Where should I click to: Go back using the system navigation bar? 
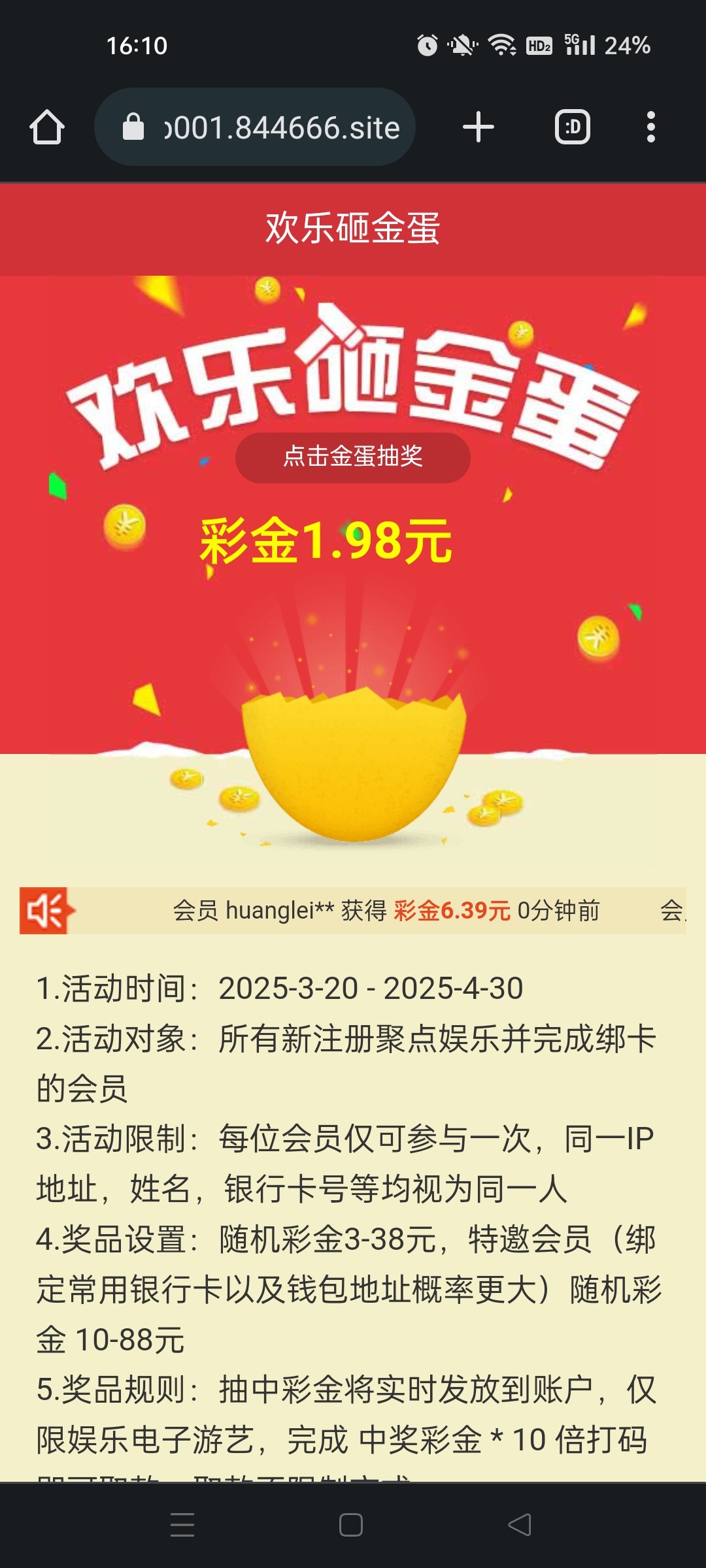coord(520,1526)
